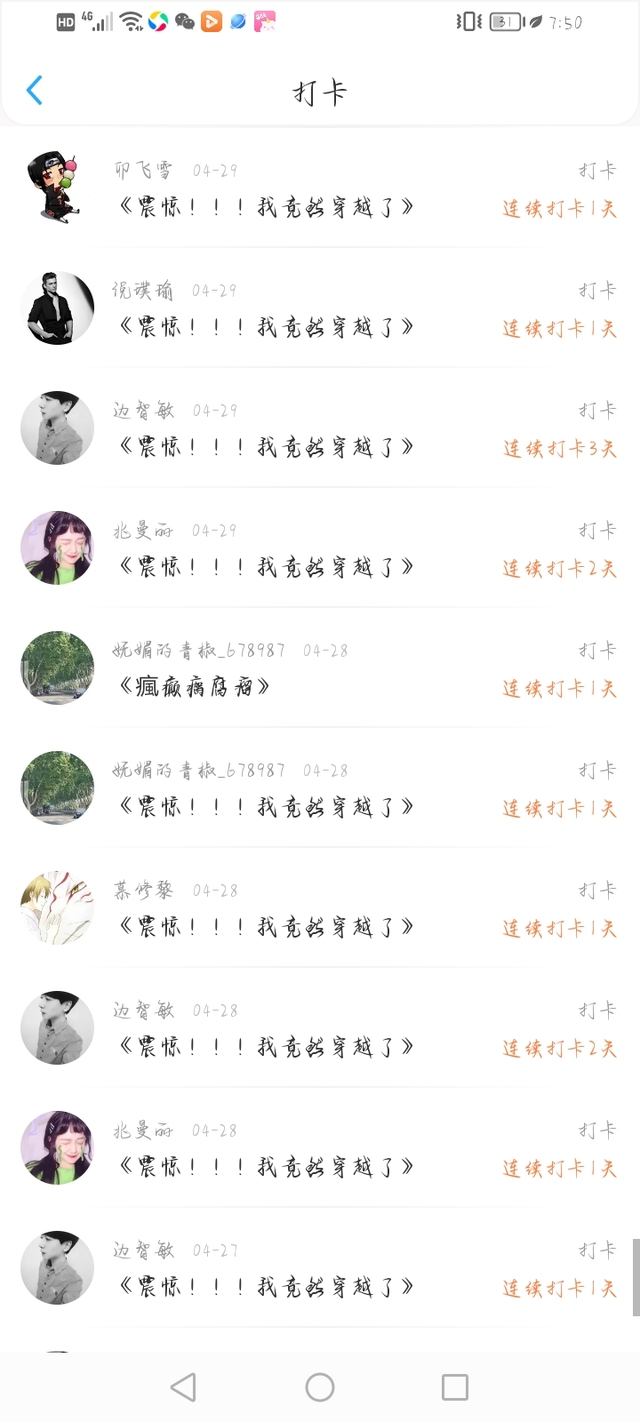
Task: Open 慕修黎's 04-28 check-in entry
Action: coord(265,927)
